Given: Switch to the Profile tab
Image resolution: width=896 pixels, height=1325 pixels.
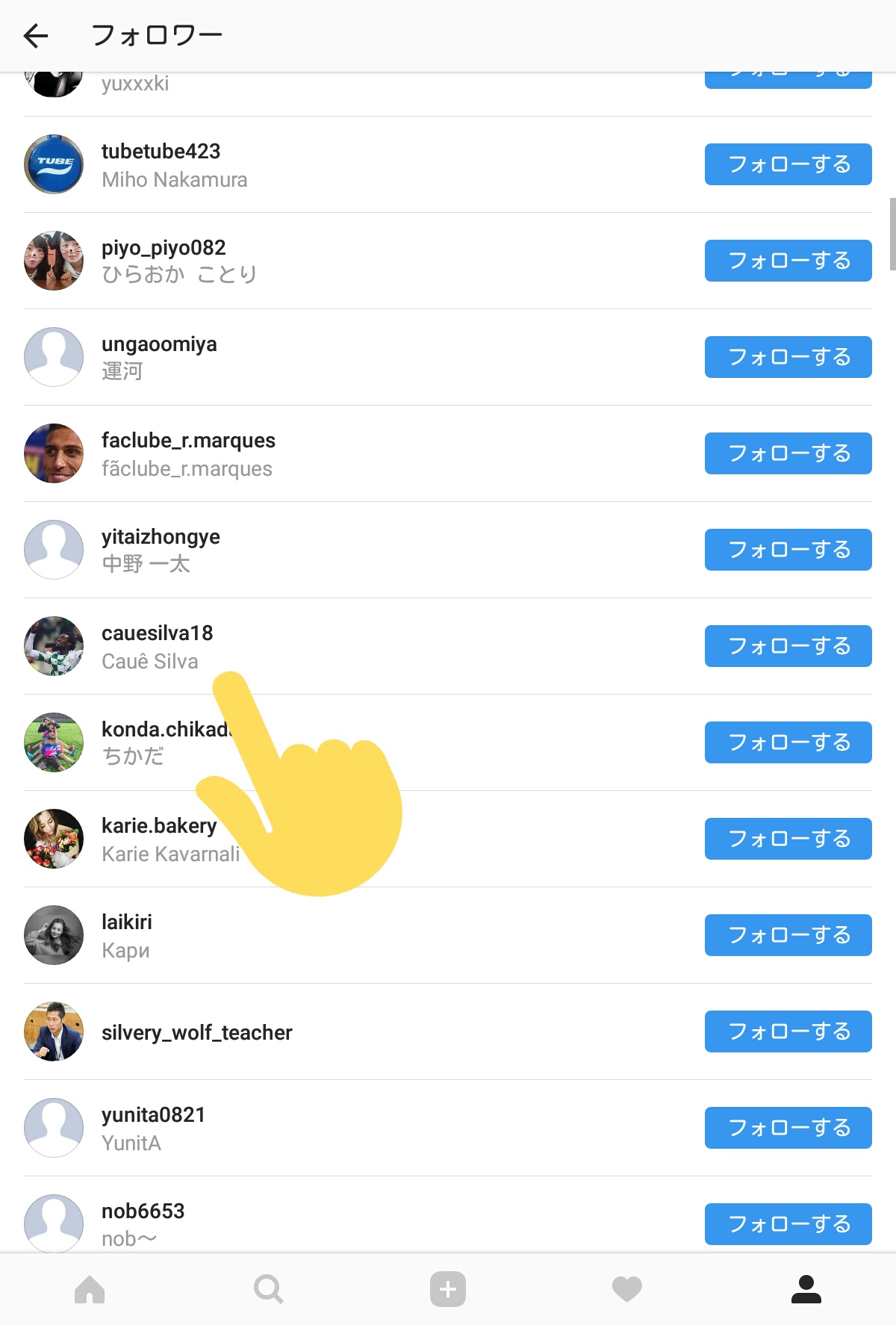Looking at the screenshot, I should coord(806,1289).
